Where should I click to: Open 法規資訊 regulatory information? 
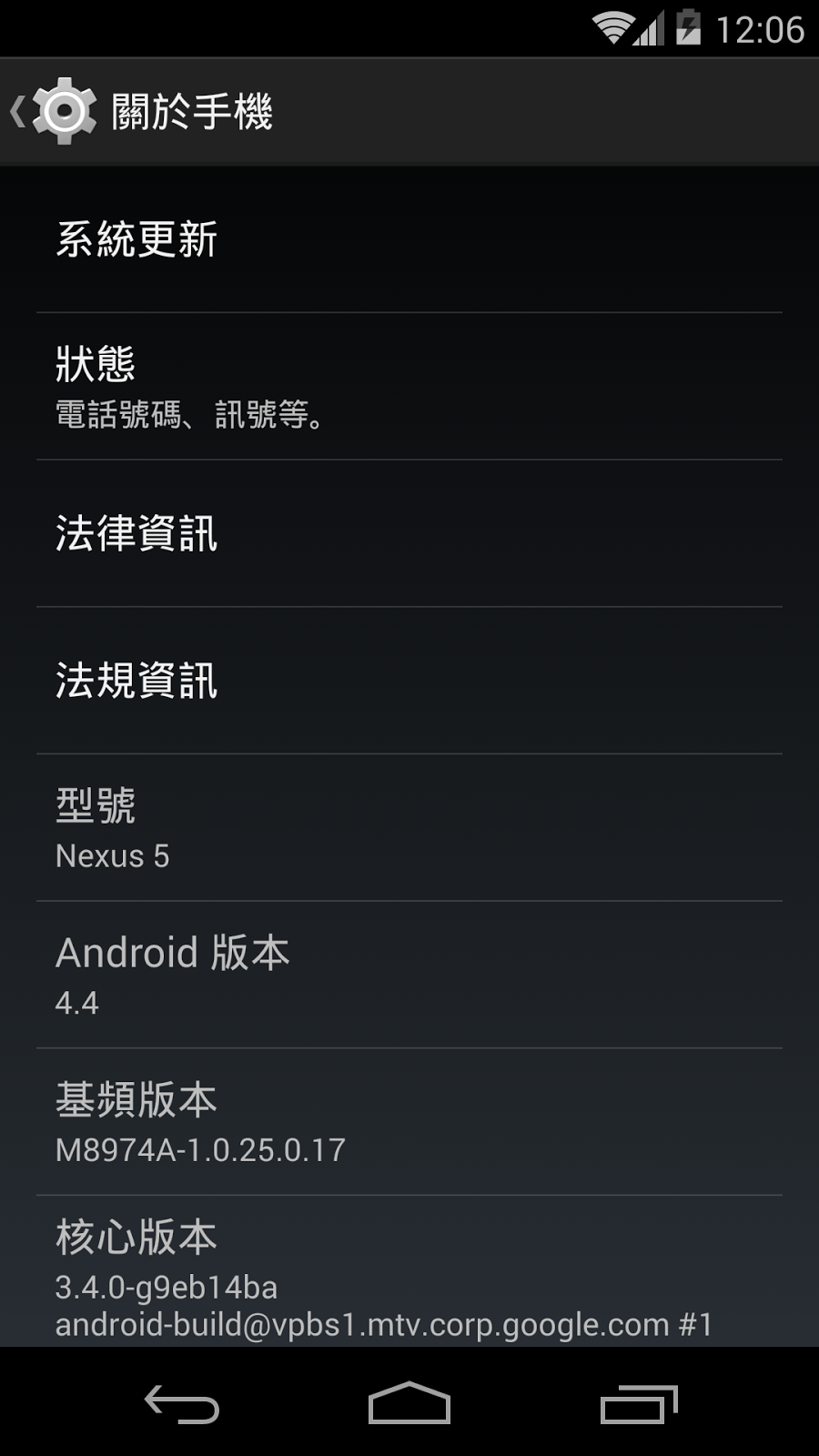[x=409, y=681]
